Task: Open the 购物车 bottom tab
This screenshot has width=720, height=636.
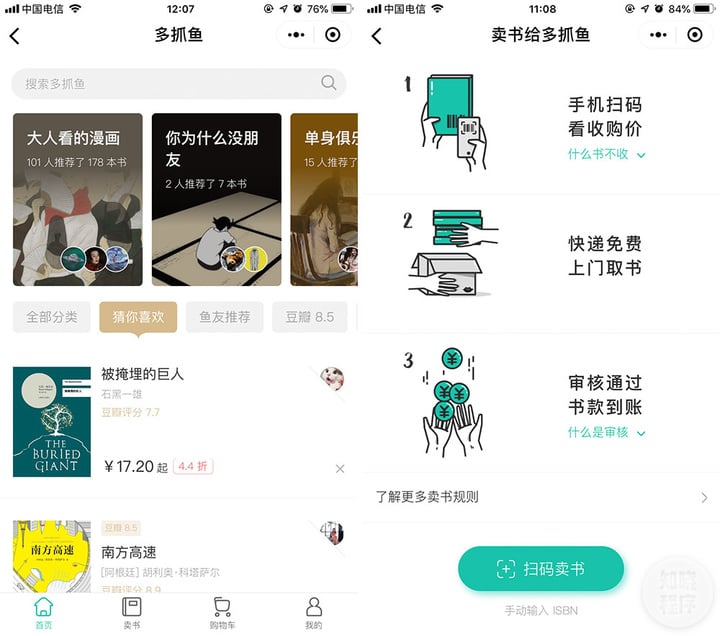Action: click(x=222, y=612)
